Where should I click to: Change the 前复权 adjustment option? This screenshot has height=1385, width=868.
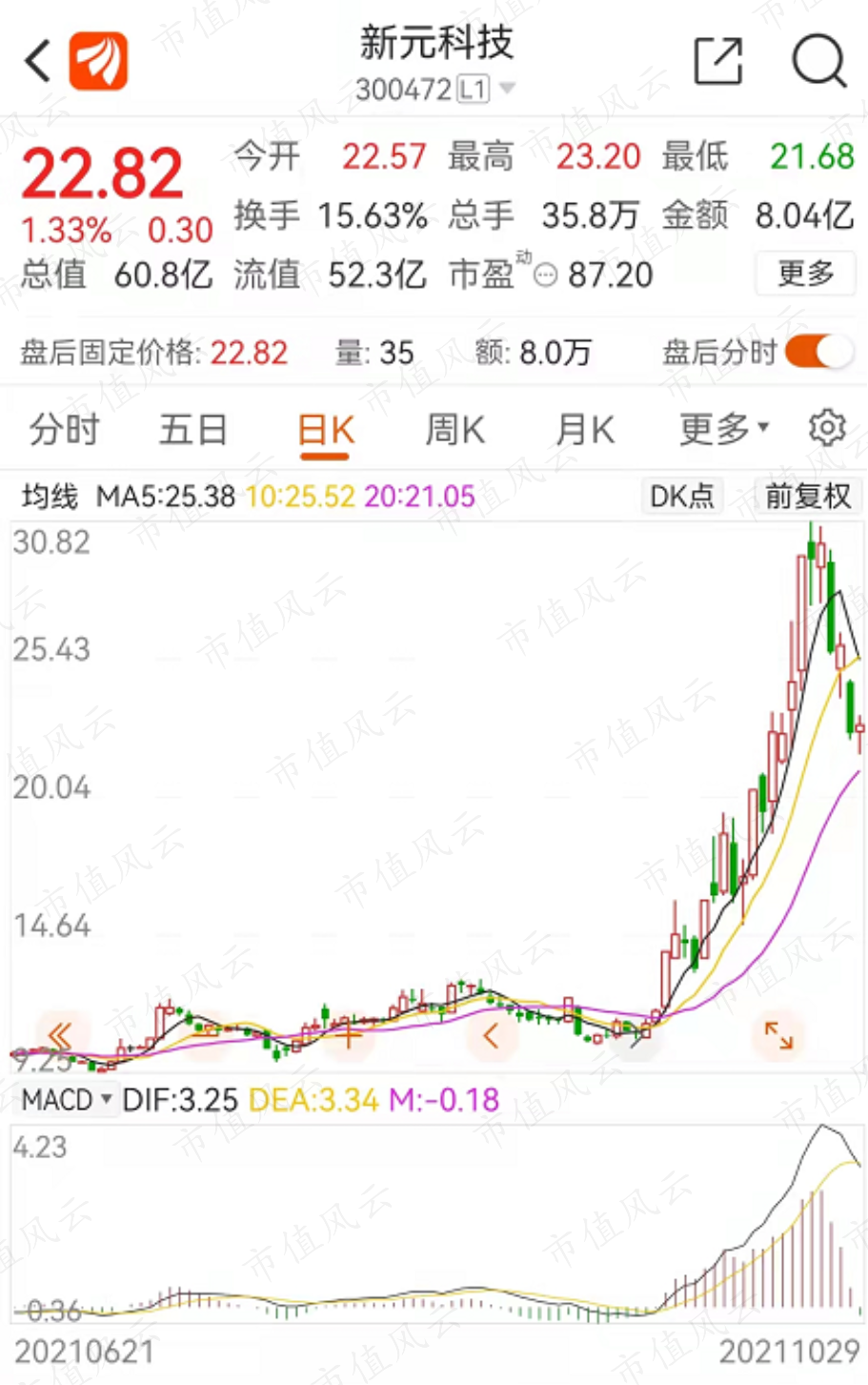(x=808, y=496)
